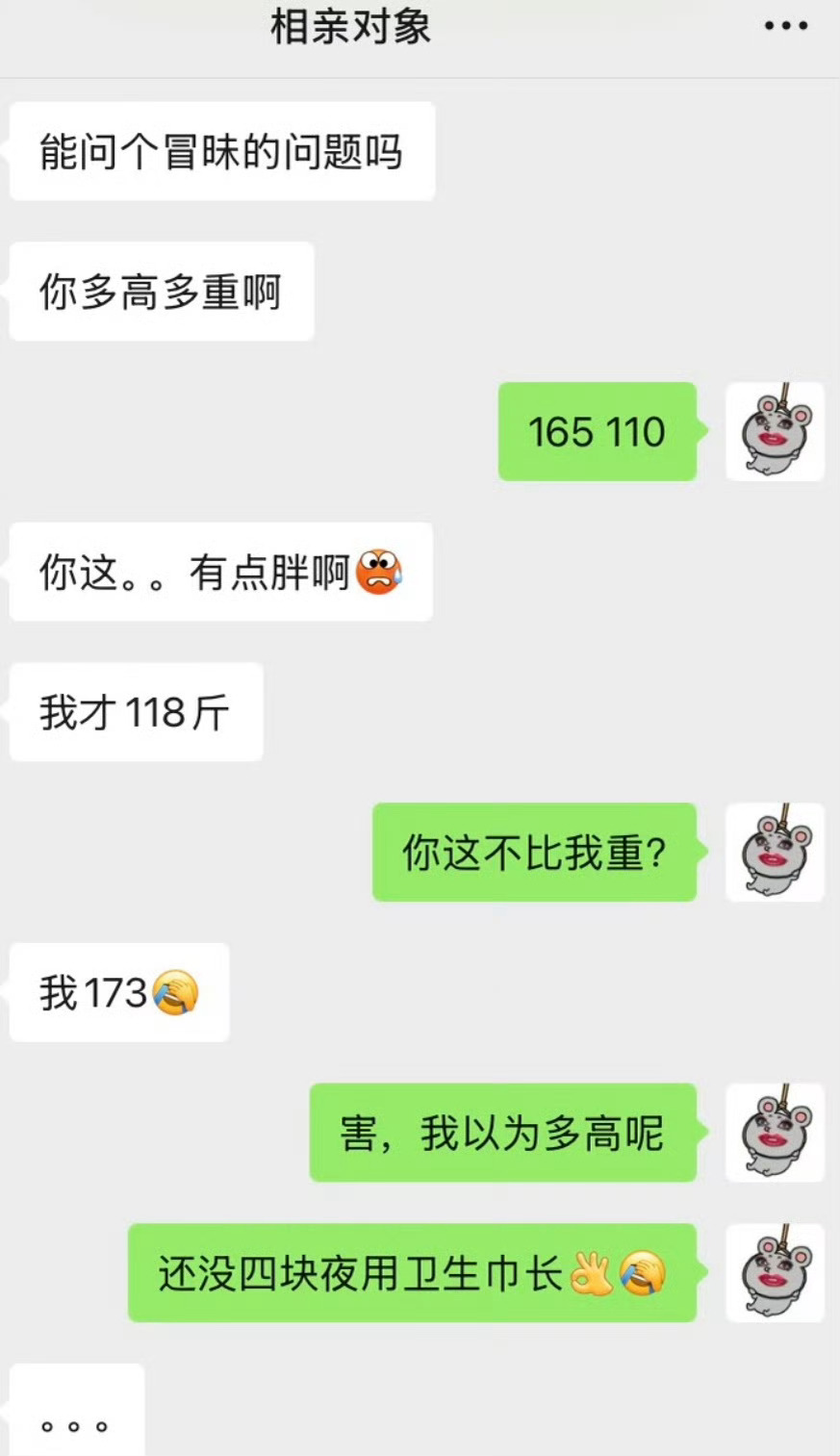Viewport: 840px width, 1456px height.
Task: Click the avatar beside '害，我以为多高呢'
Action: (x=775, y=1134)
